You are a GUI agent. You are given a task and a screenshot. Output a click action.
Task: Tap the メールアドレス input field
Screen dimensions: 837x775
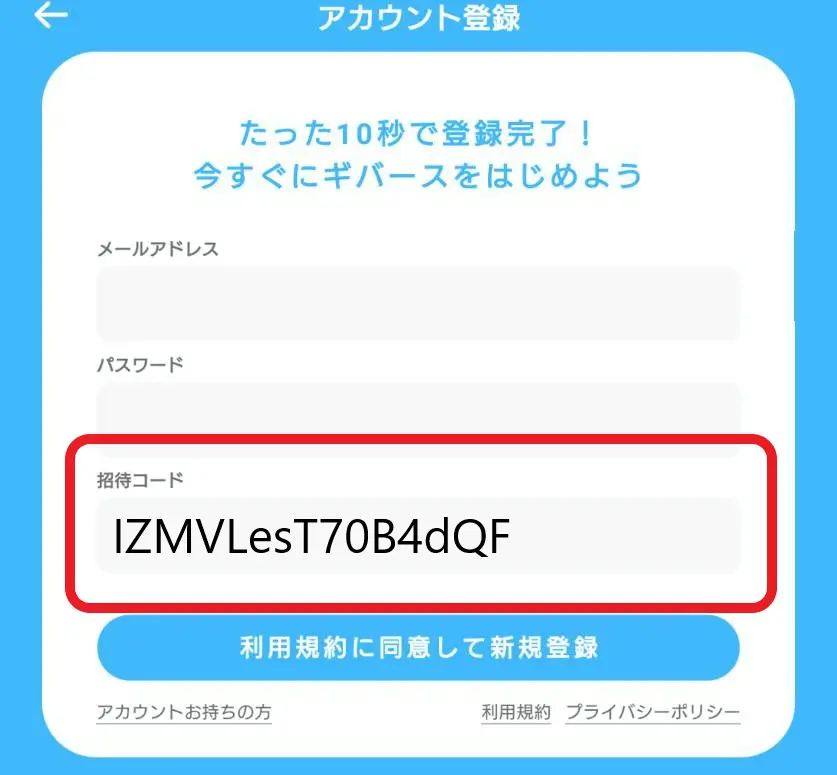(x=418, y=303)
